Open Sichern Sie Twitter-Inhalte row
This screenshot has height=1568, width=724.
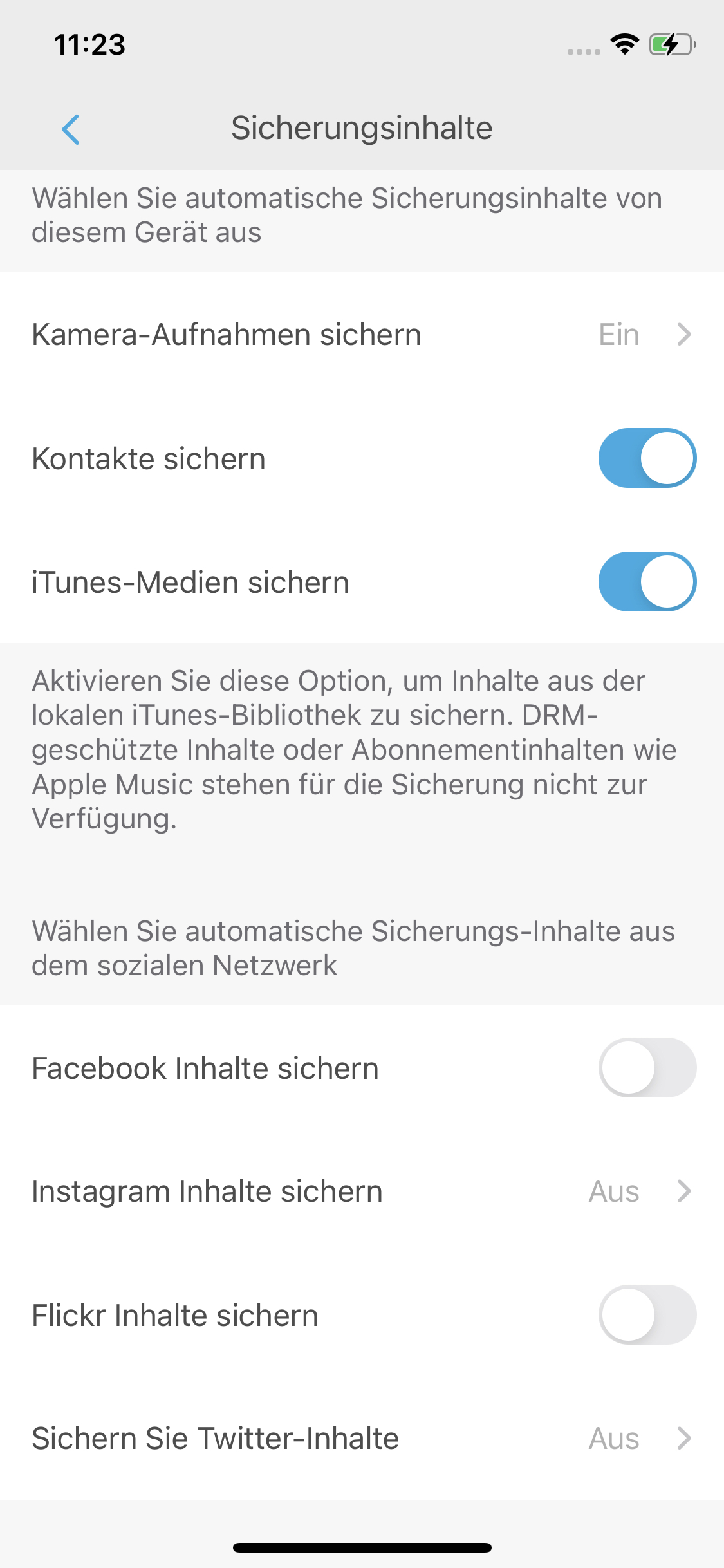coord(362,1439)
